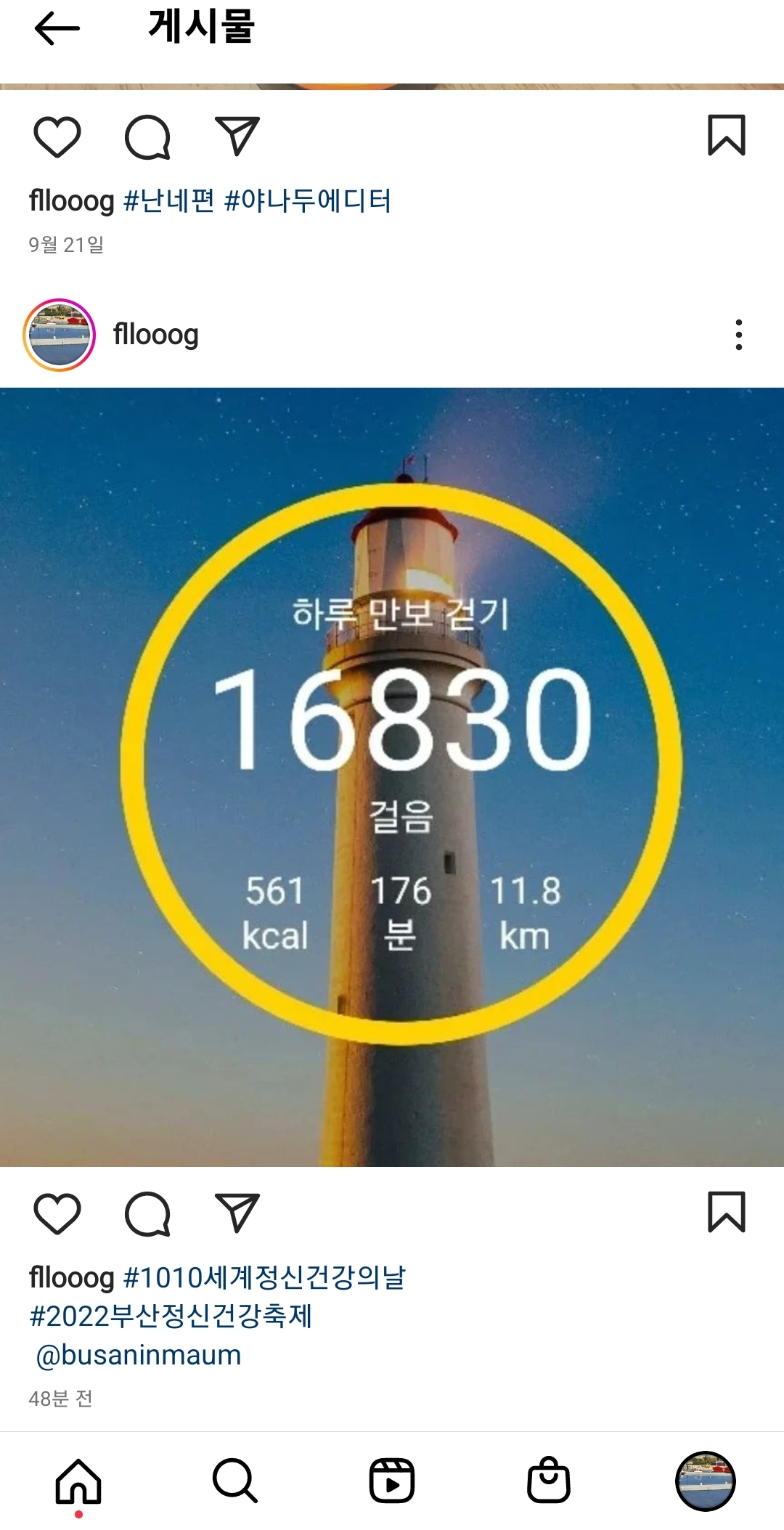Open the #1010세계정신건강의날 hashtag
The image size is (784, 1530).
tap(264, 1277)
